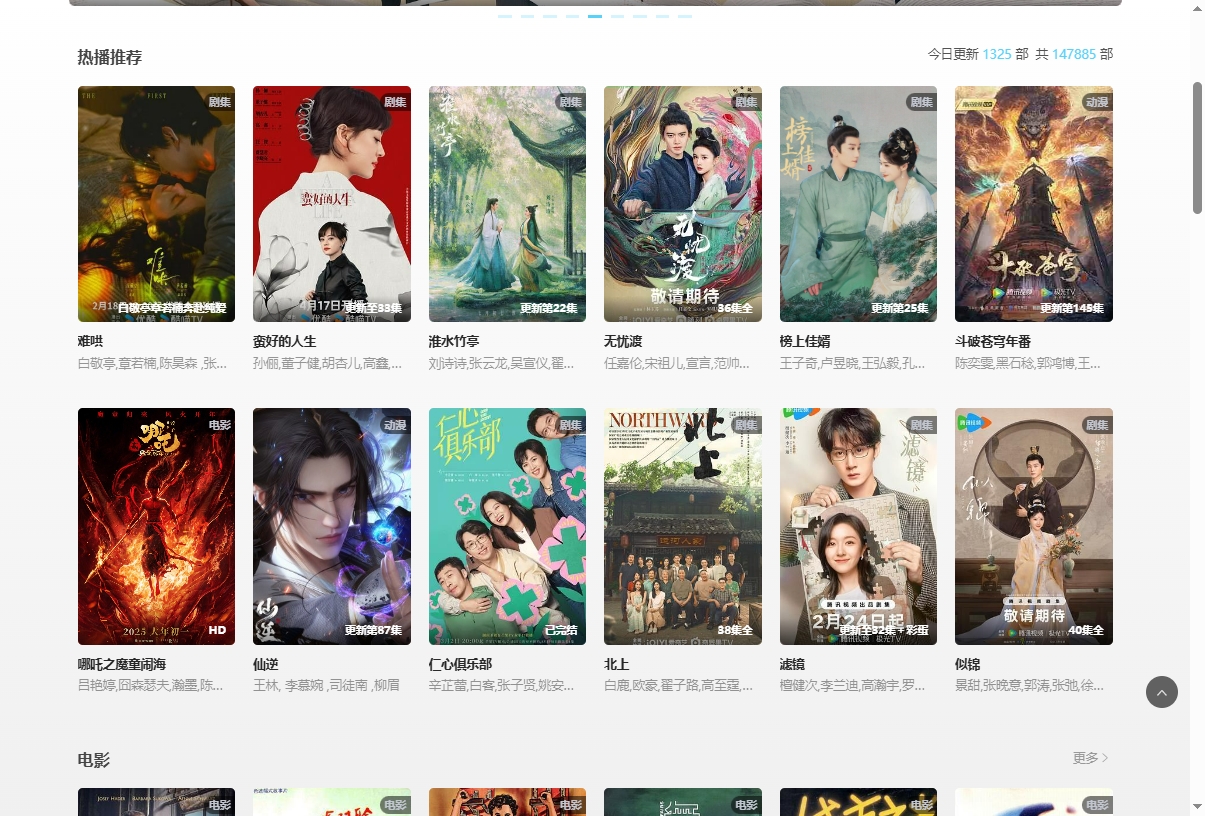Jump back to top with arrow button
The width and height of the screenshot is (1205, 816).
tap(1161, 692)
